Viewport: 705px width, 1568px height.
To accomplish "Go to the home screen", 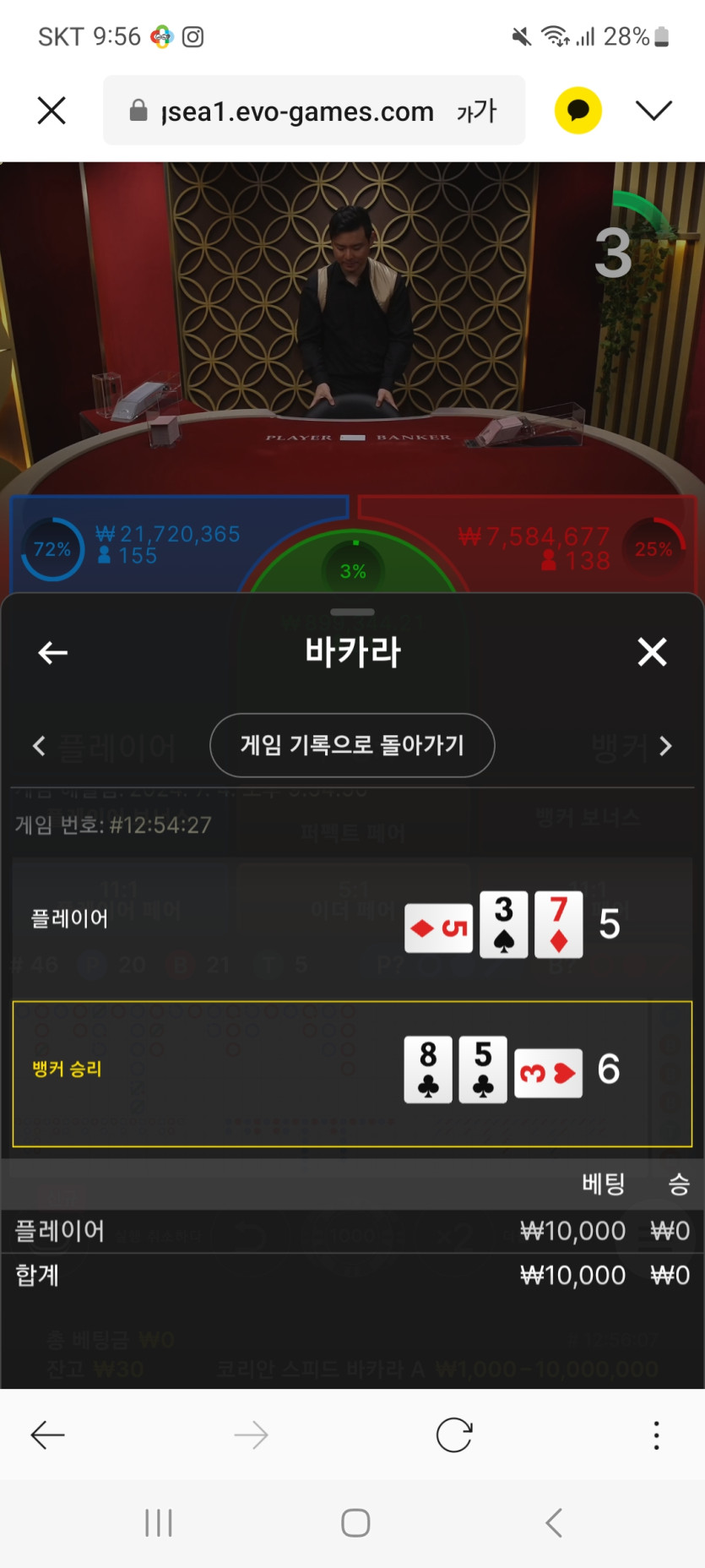I will coord(355,1522).
